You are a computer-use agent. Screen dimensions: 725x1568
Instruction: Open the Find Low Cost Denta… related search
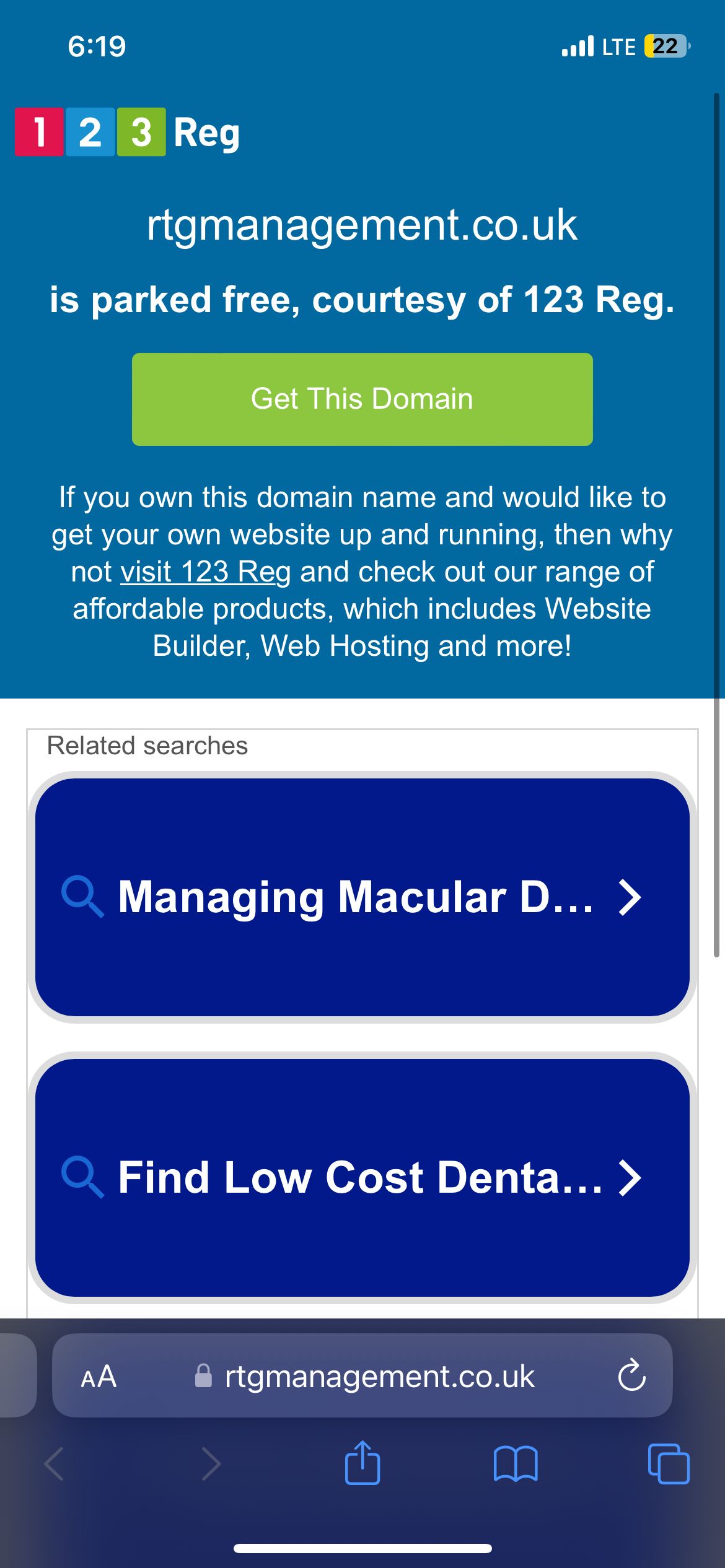pos(362,1177)
